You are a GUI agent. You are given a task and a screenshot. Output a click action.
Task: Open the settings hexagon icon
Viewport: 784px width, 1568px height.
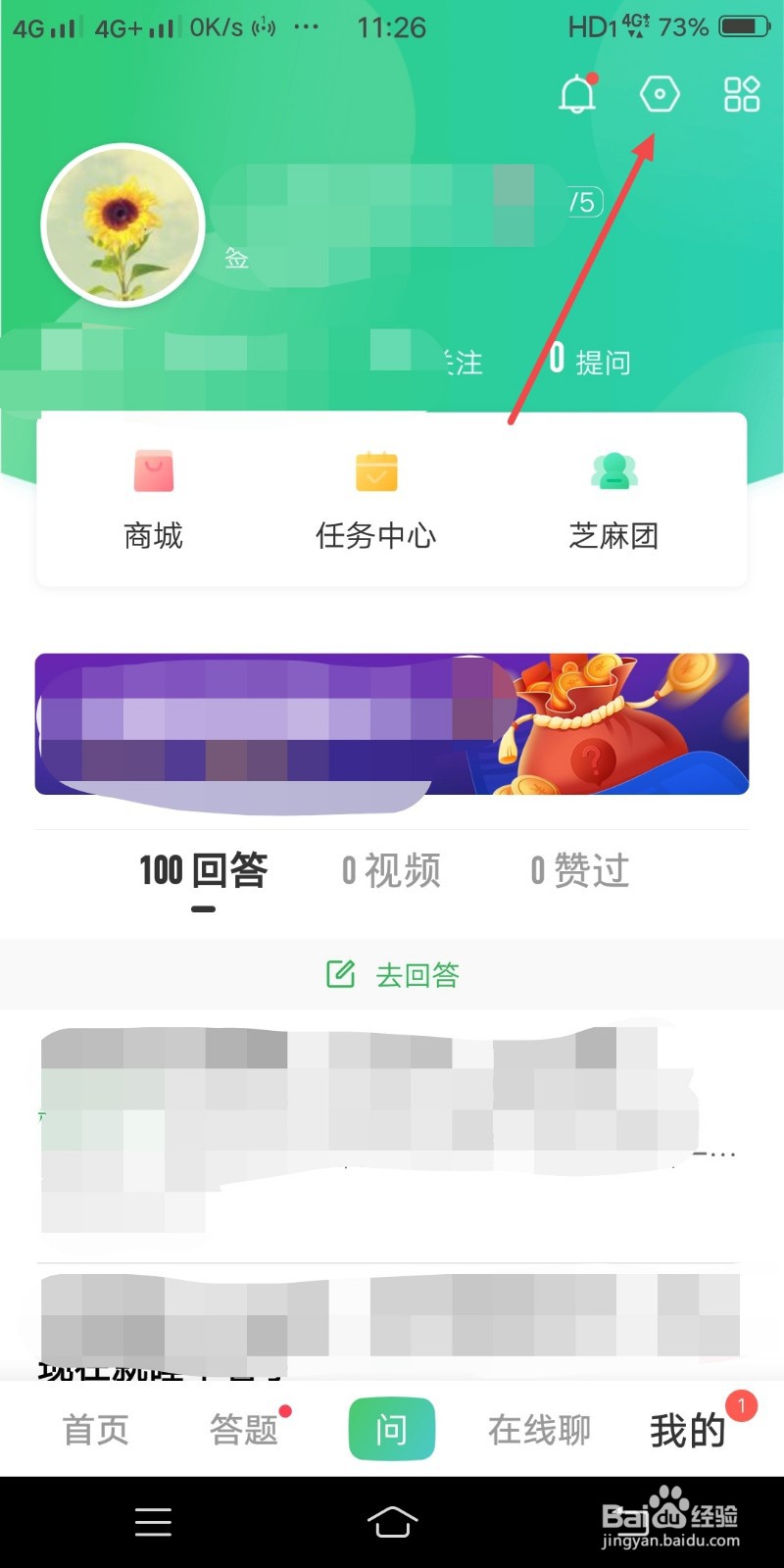pyautogui.click(x=659, y=94)
